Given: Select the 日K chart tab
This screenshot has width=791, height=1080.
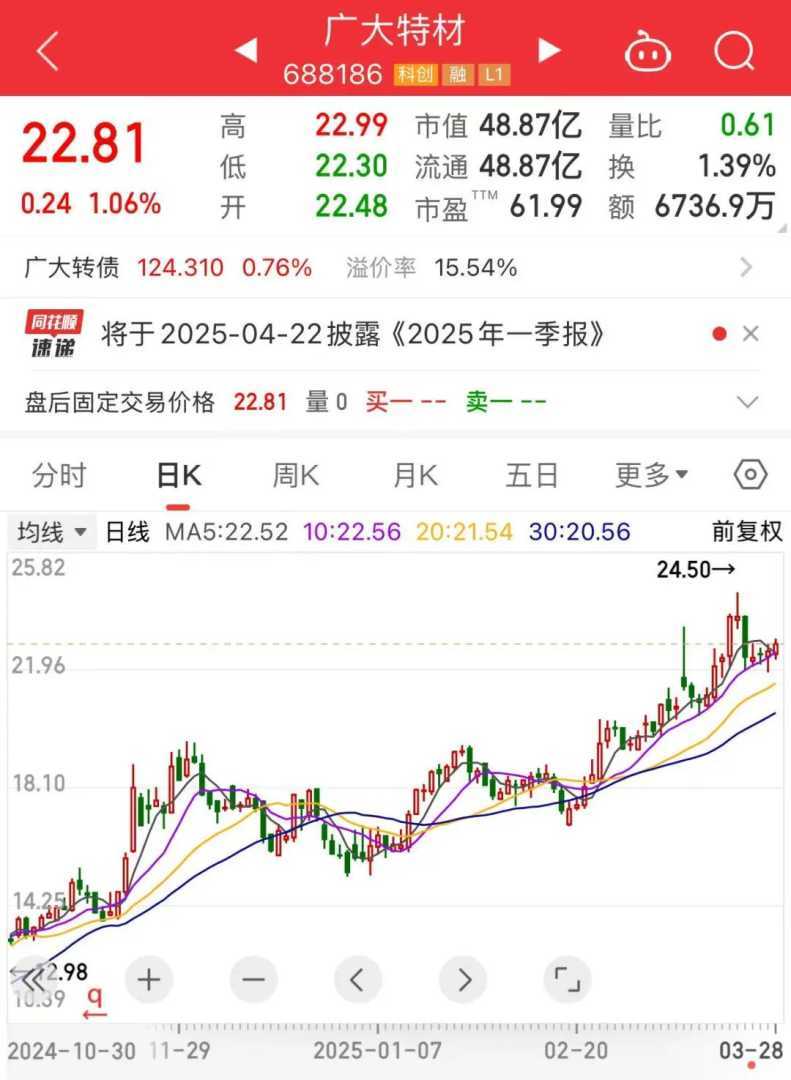Looking at the screenshot, I should (179, 476).
